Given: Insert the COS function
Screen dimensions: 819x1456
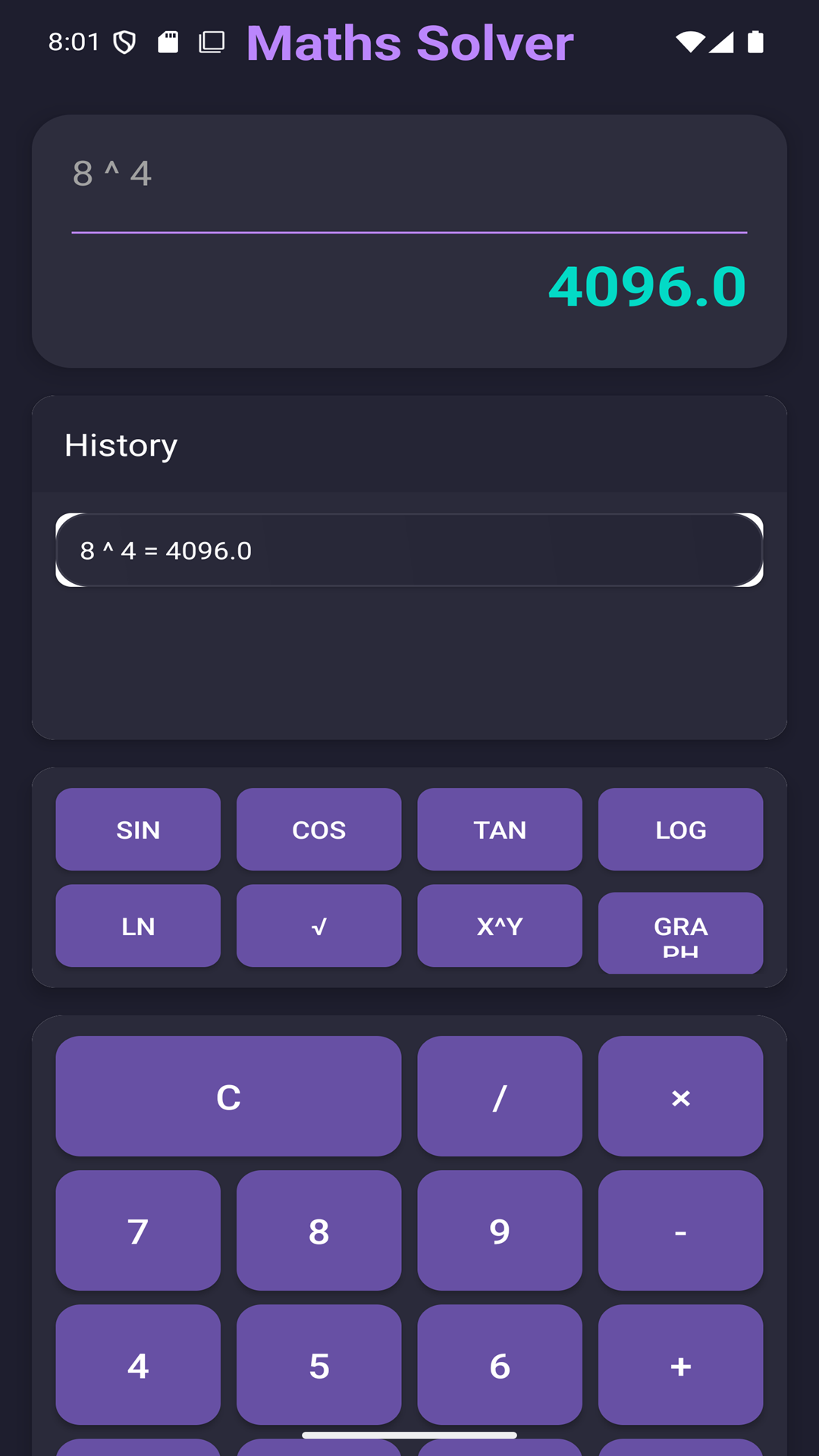Looking at the screenshot, I should pos(318,830).
